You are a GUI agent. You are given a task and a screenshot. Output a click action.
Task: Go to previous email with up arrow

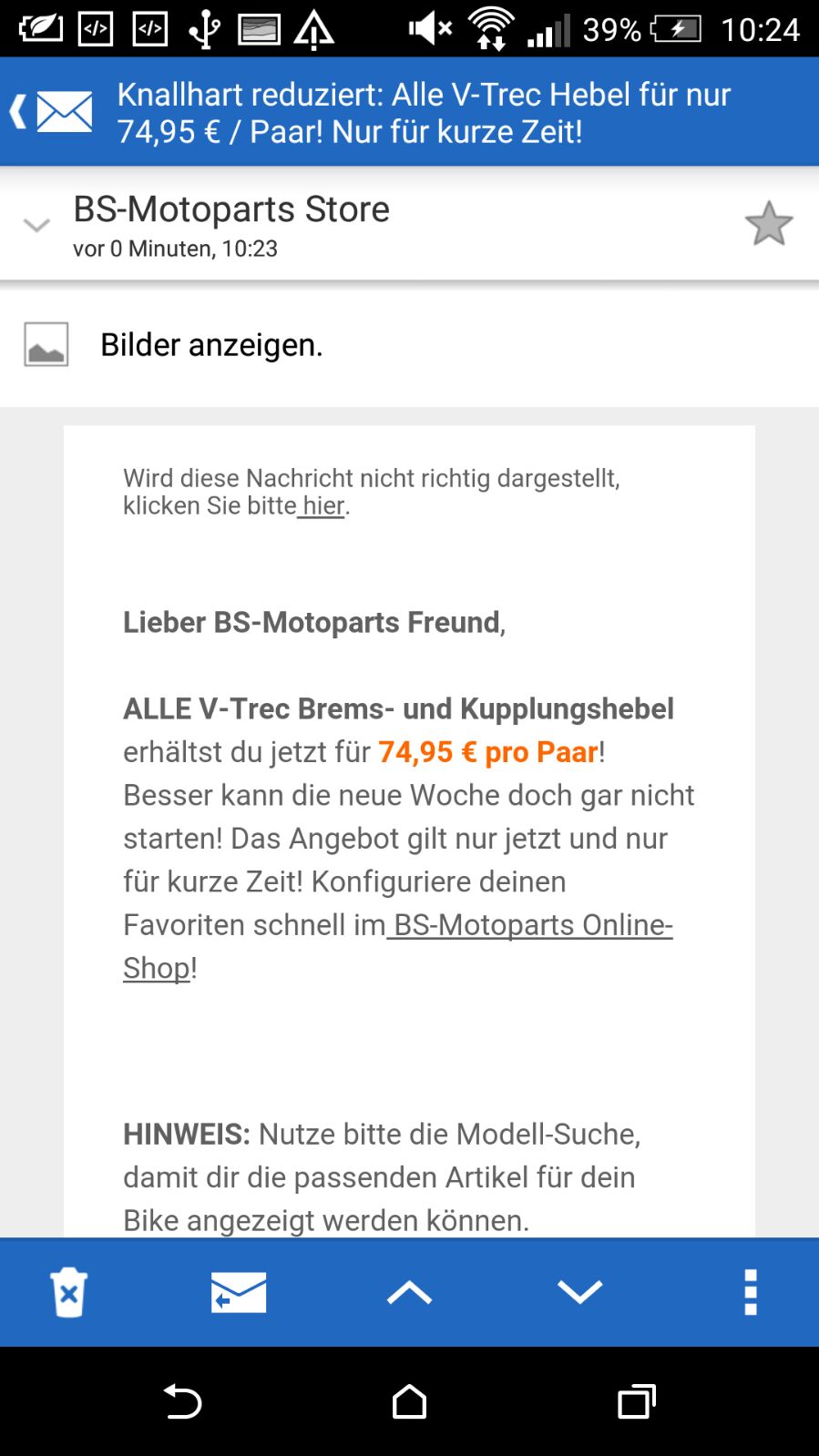click(409, 1292)
